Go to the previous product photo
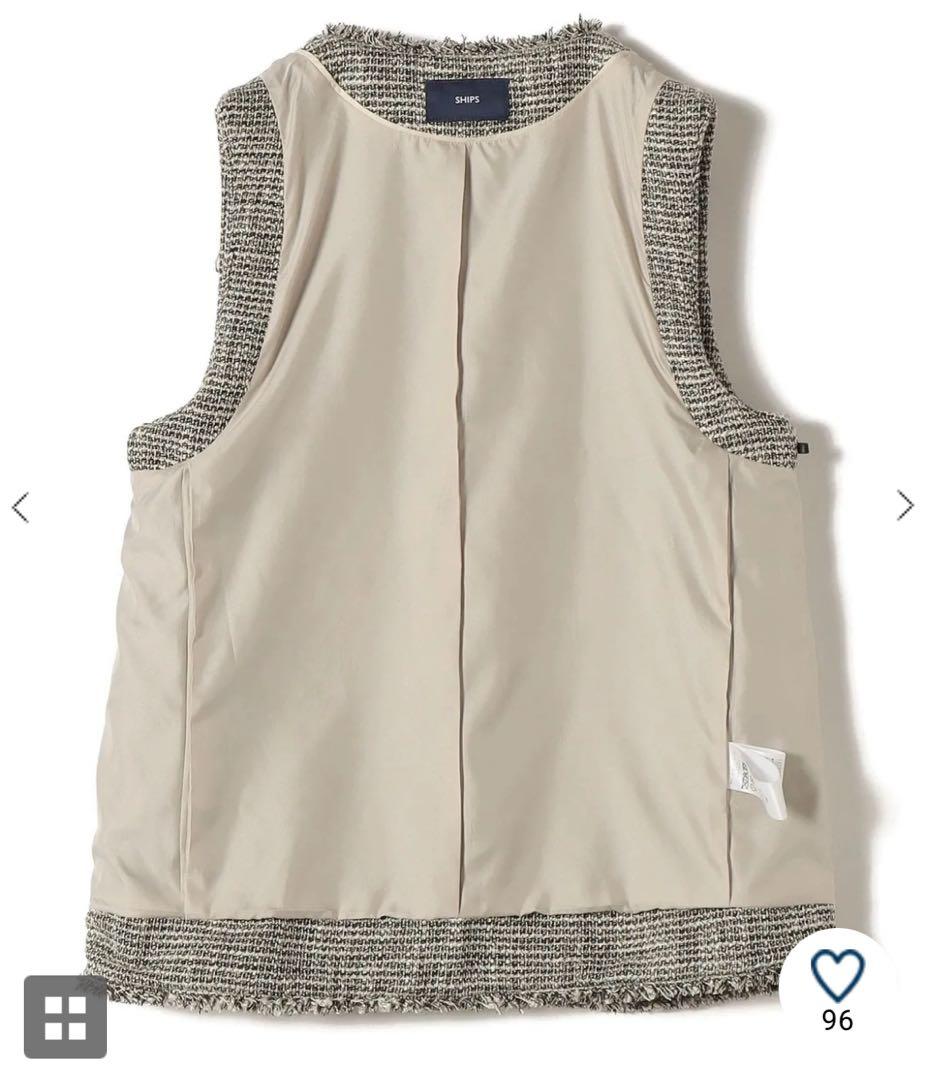The image size is (926, 1080). coord(20,507)
